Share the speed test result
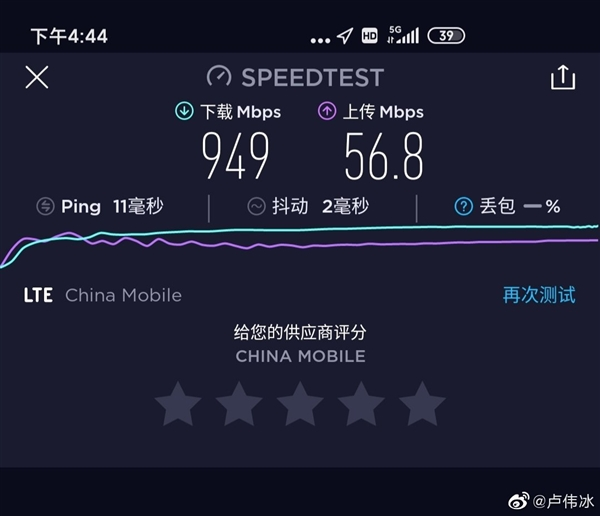This screenshot has height=516, width=600. click(x=563, y=77)
